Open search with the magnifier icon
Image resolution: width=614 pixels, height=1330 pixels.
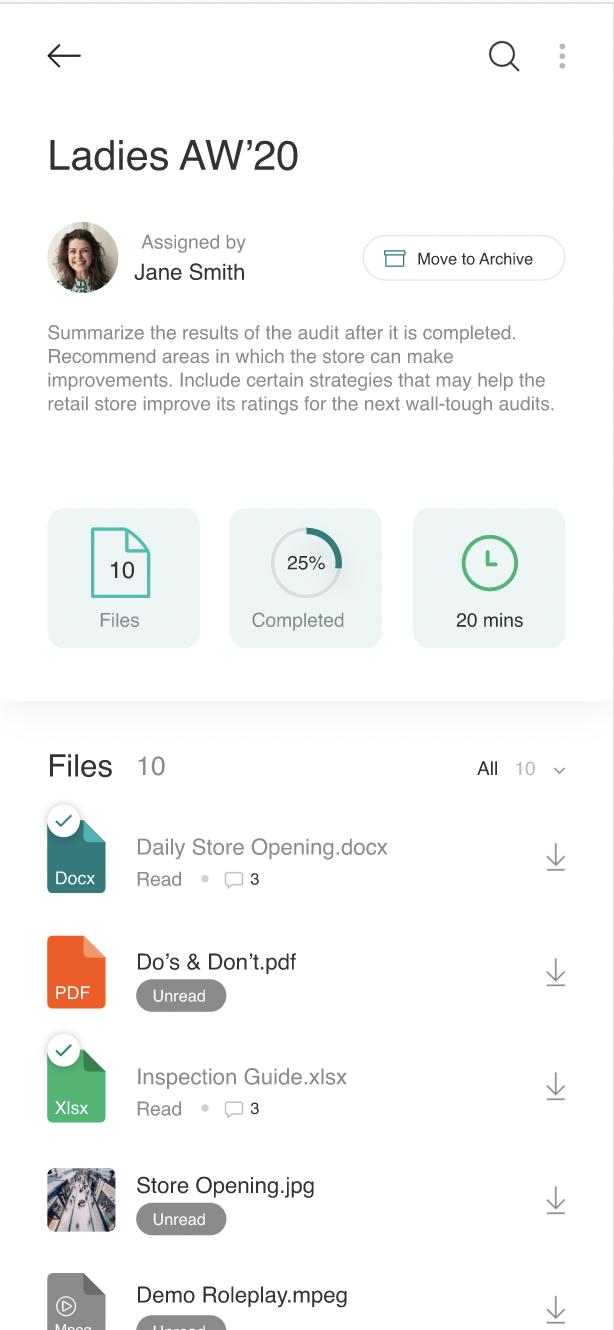[x=504, y=56]
